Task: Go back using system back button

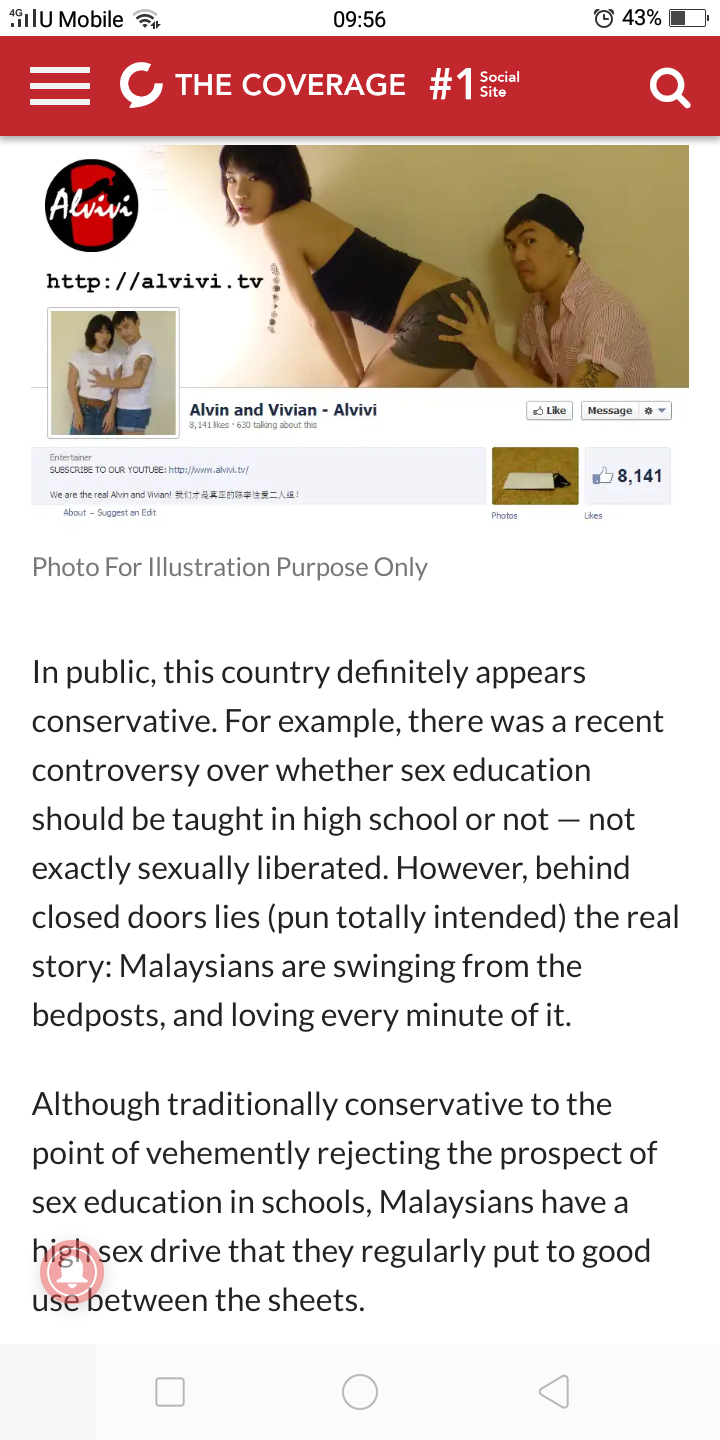Action: pos(553,1391)
